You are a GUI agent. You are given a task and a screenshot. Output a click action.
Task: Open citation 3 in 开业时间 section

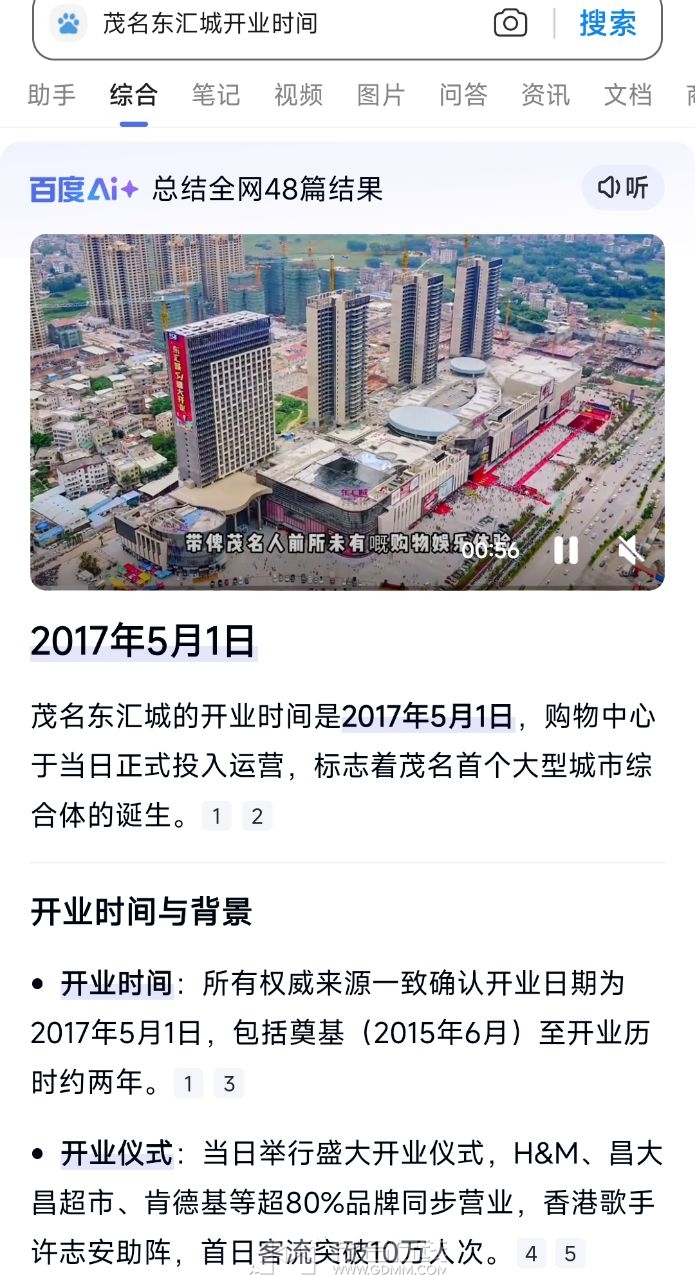229,1083
